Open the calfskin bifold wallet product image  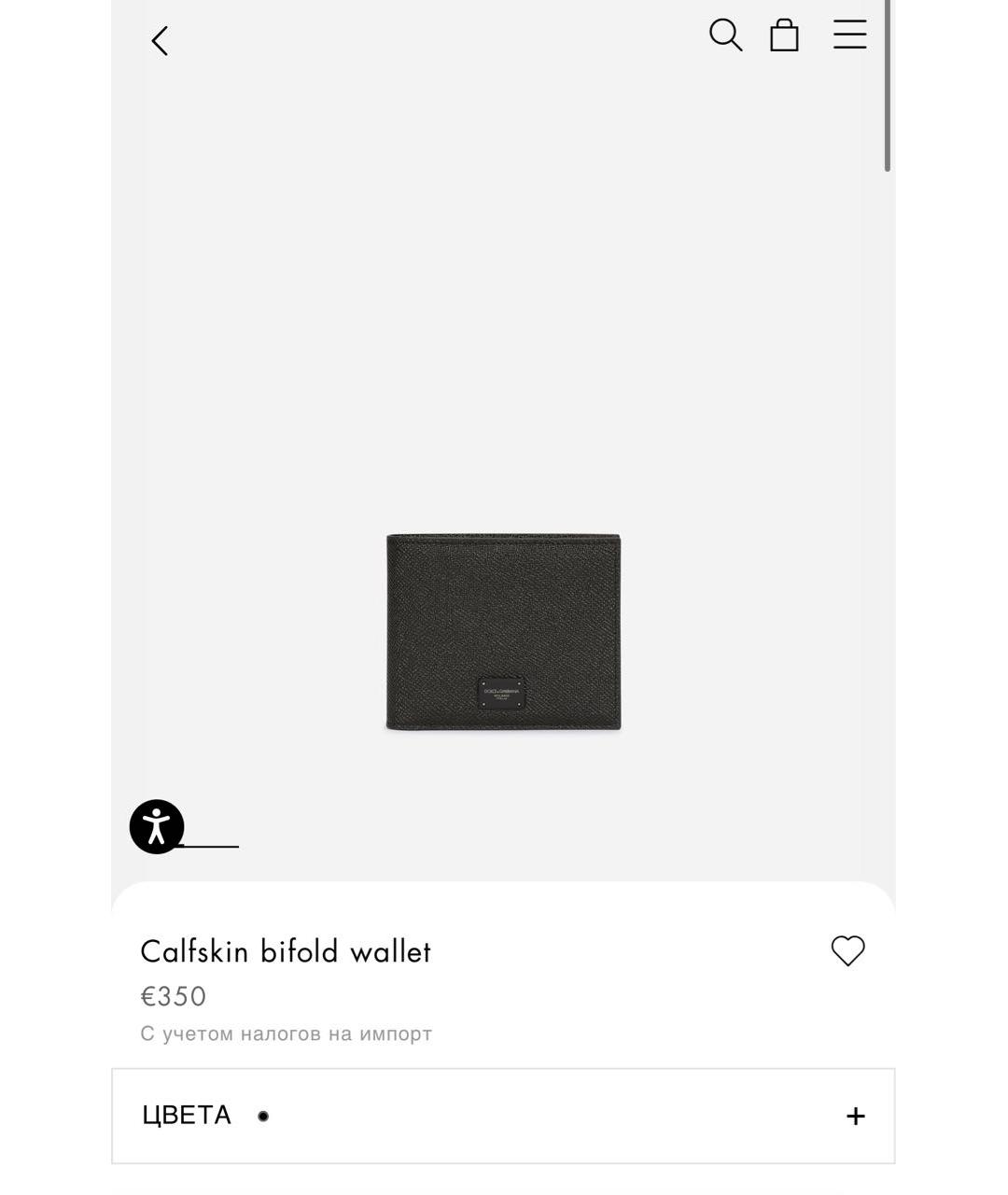(x=503, y=632)
